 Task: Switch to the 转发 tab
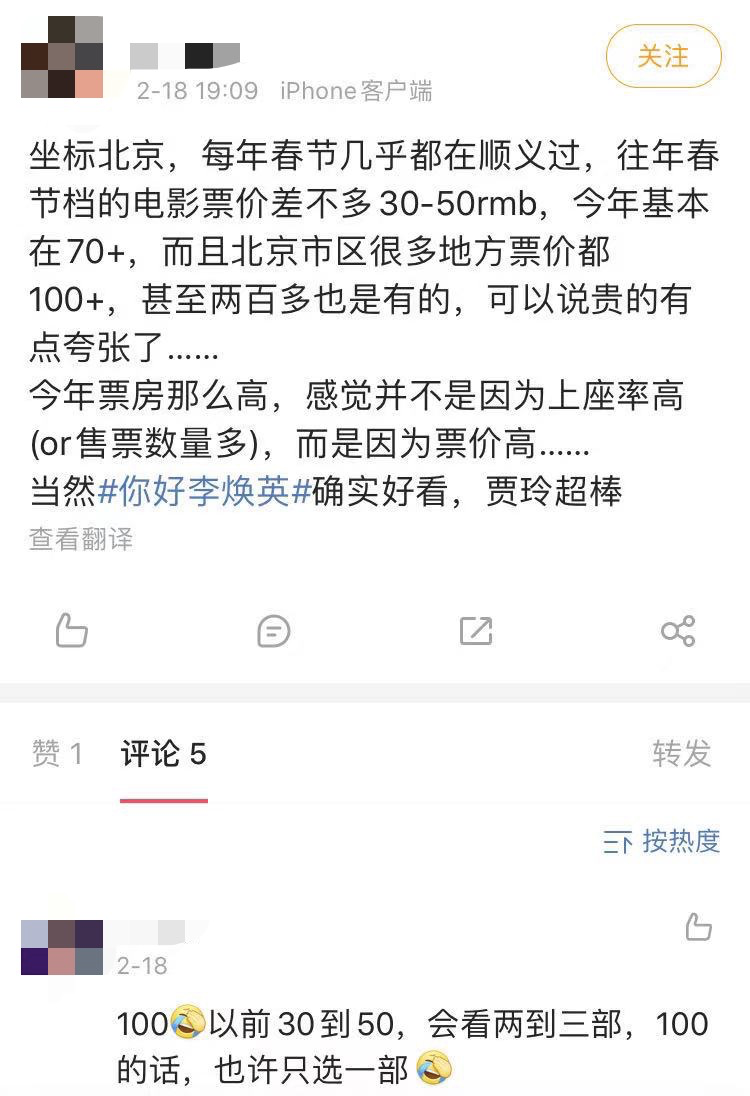click(x=681, y=754)
